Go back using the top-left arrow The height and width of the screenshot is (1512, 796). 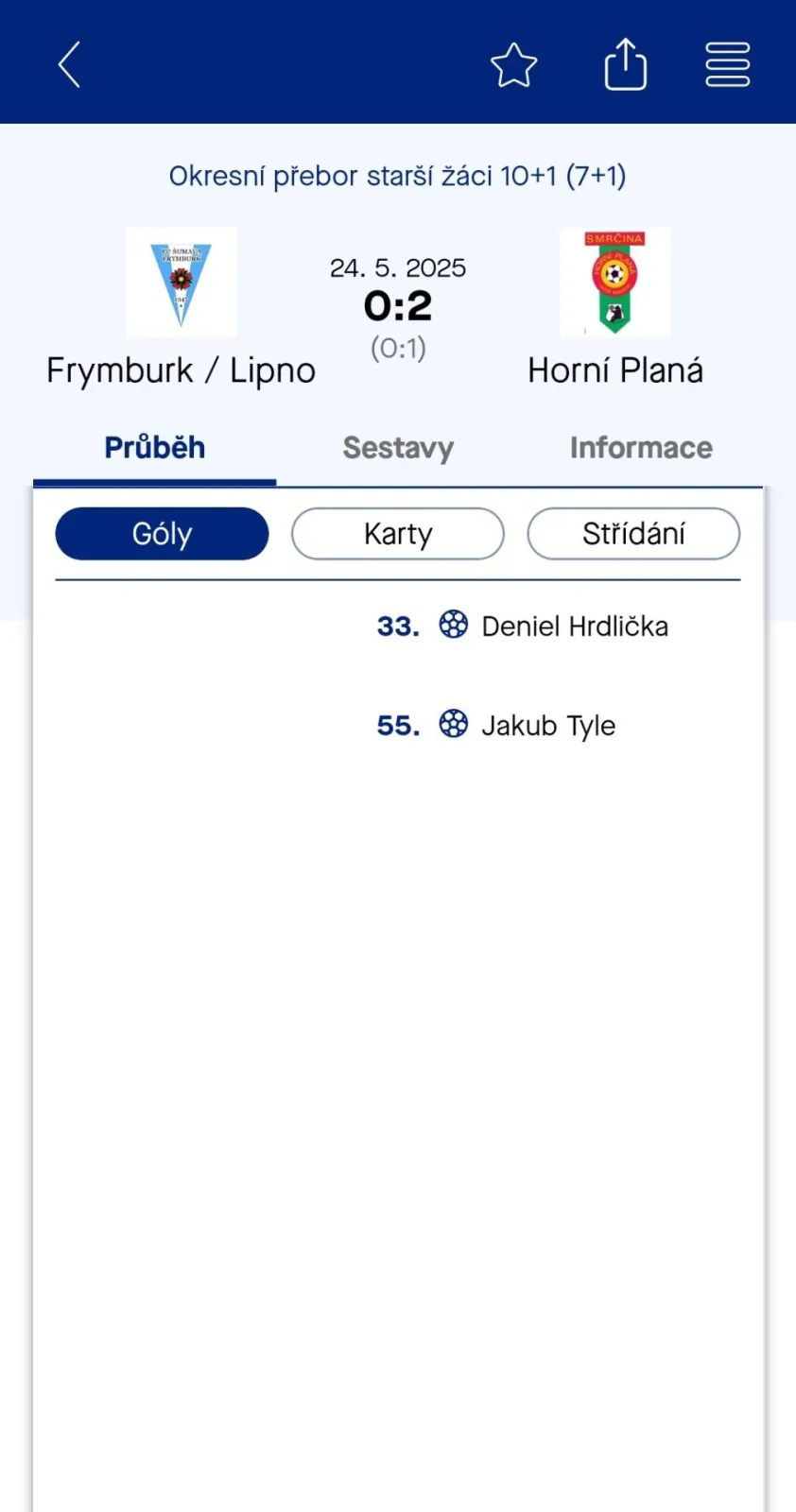click(x=69, y=65)
